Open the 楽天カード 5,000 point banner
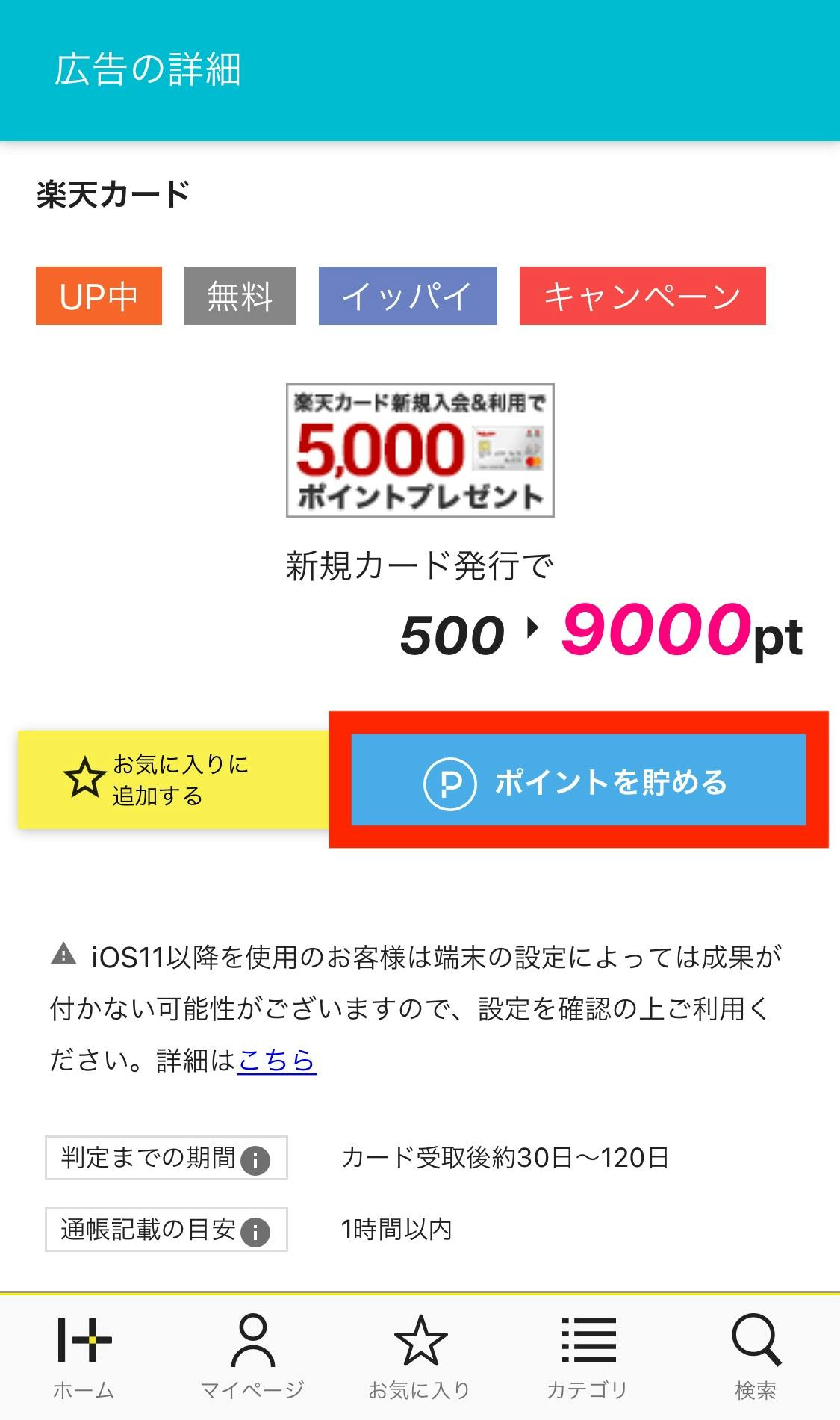This screenshot has width=840, height=1420. tap(420, 450)
